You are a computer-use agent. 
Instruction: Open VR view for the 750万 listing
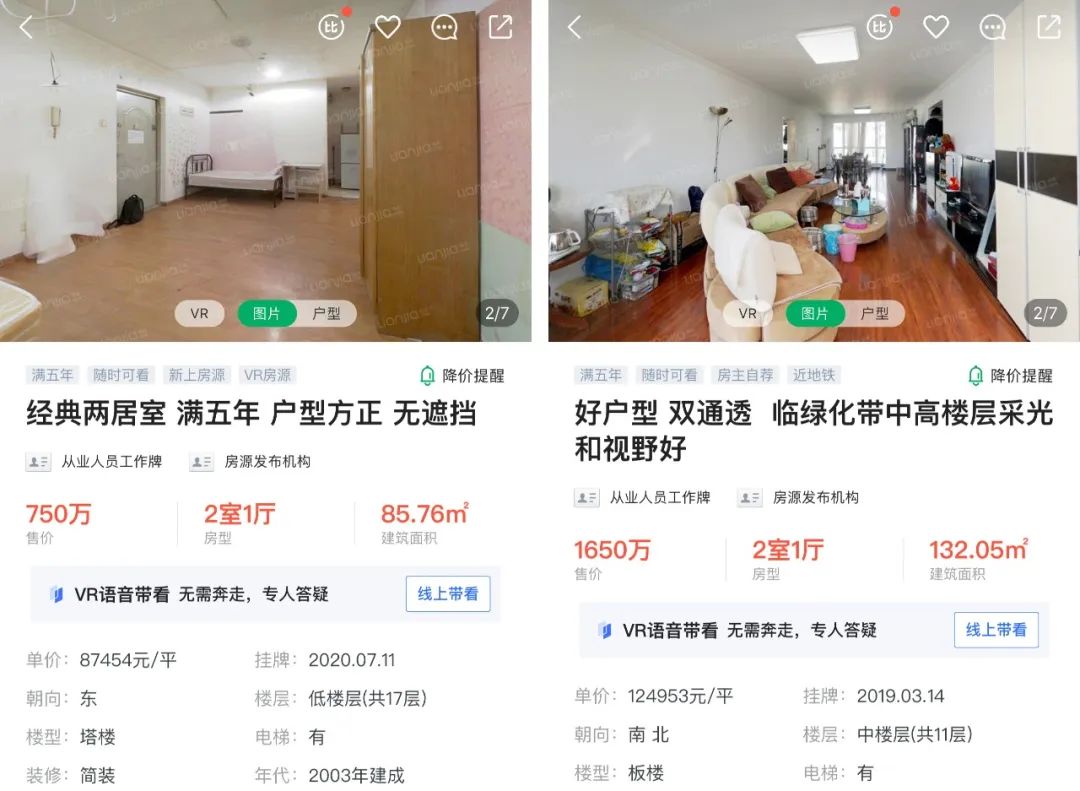[x=200, y=313]
